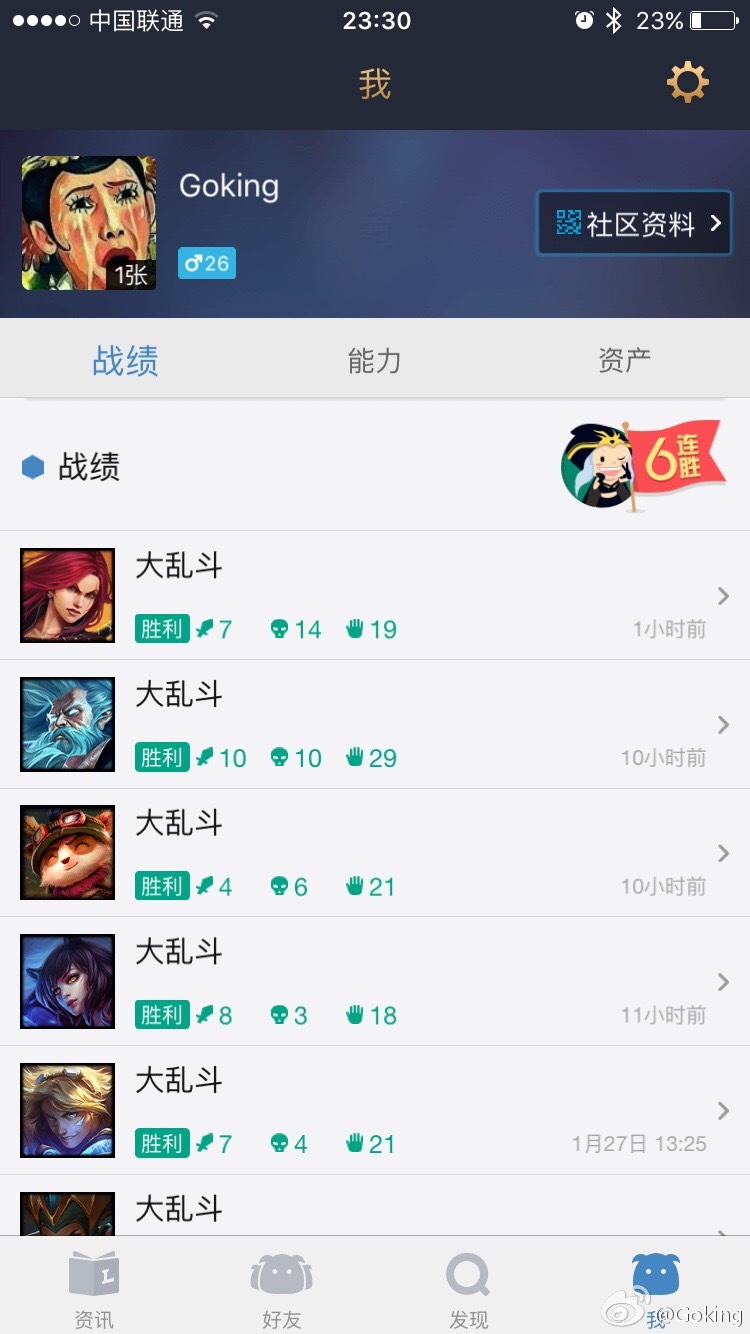Go to the 好友 friends tab
Viewport: 750px width, 1334px height.
pyautogui.click(x=281, y=1288)
